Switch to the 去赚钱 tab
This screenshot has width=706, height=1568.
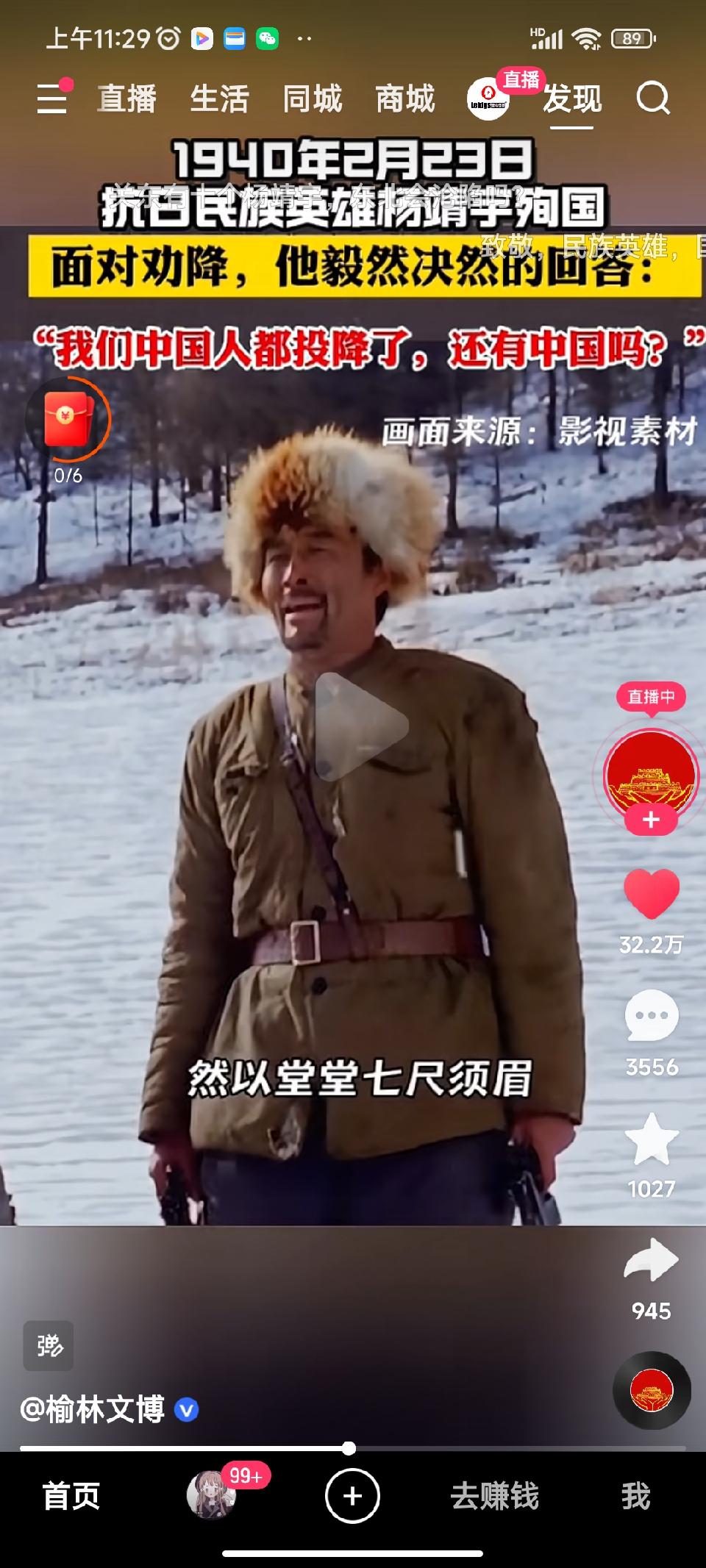pyautogui.click(x=495, y=1496)
